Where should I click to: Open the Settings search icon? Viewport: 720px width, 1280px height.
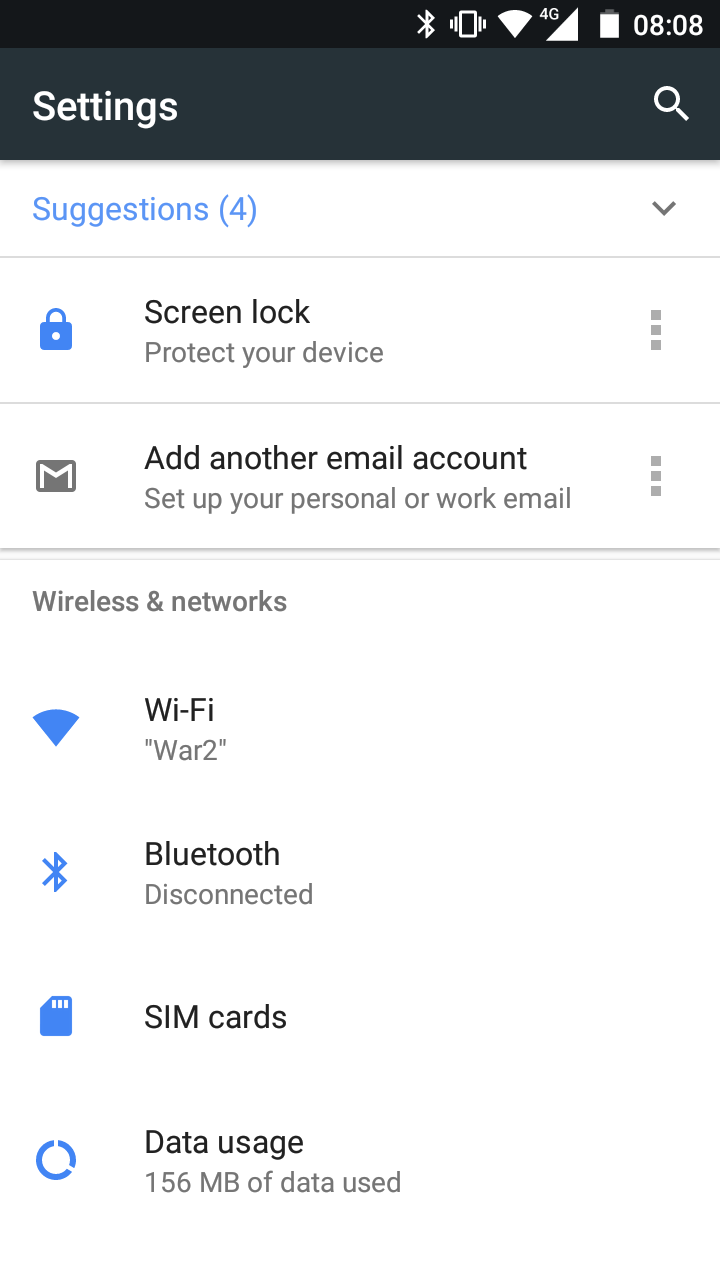point(671,104)
